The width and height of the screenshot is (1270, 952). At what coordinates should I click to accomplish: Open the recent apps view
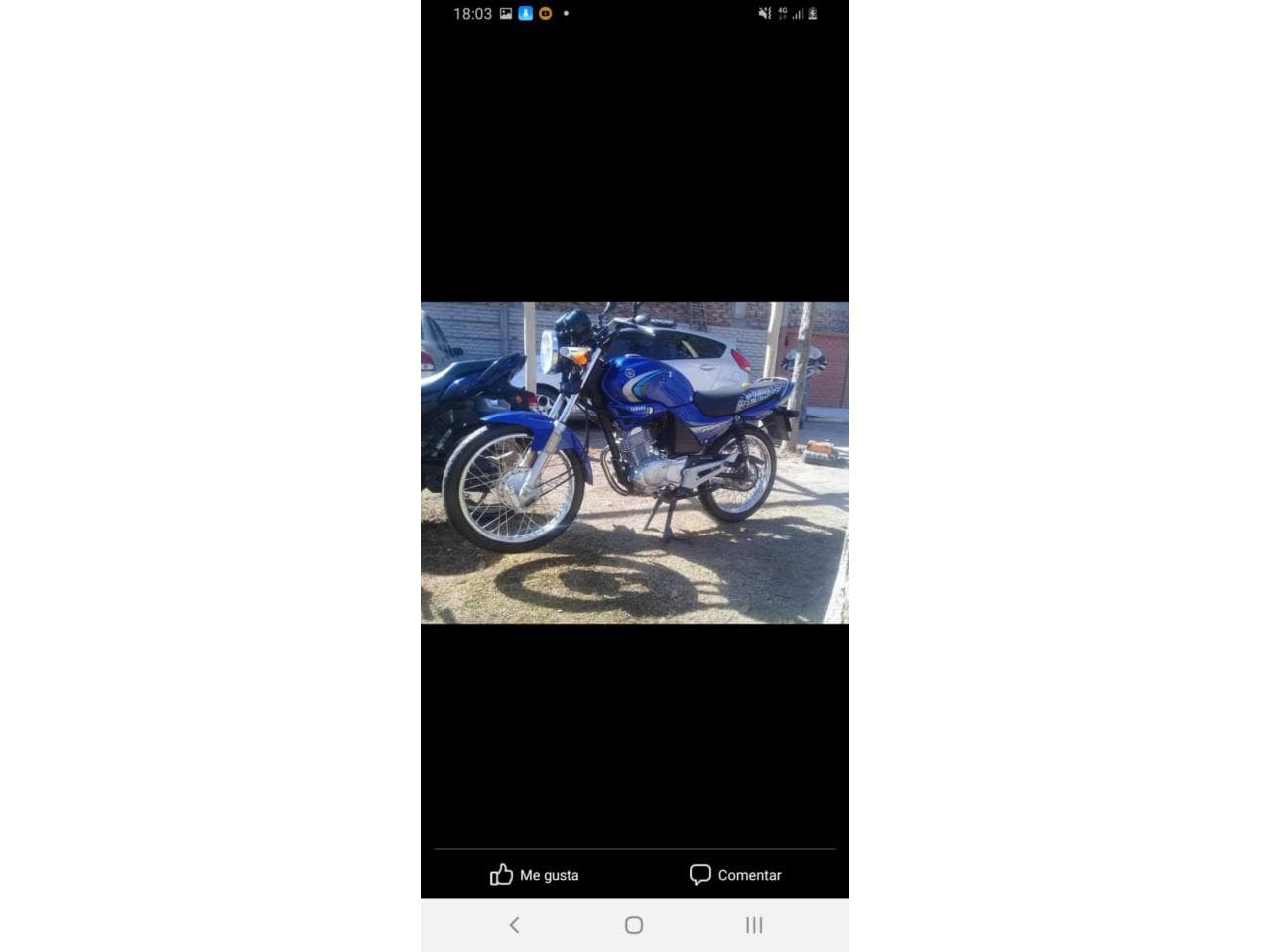coord(754,925)
